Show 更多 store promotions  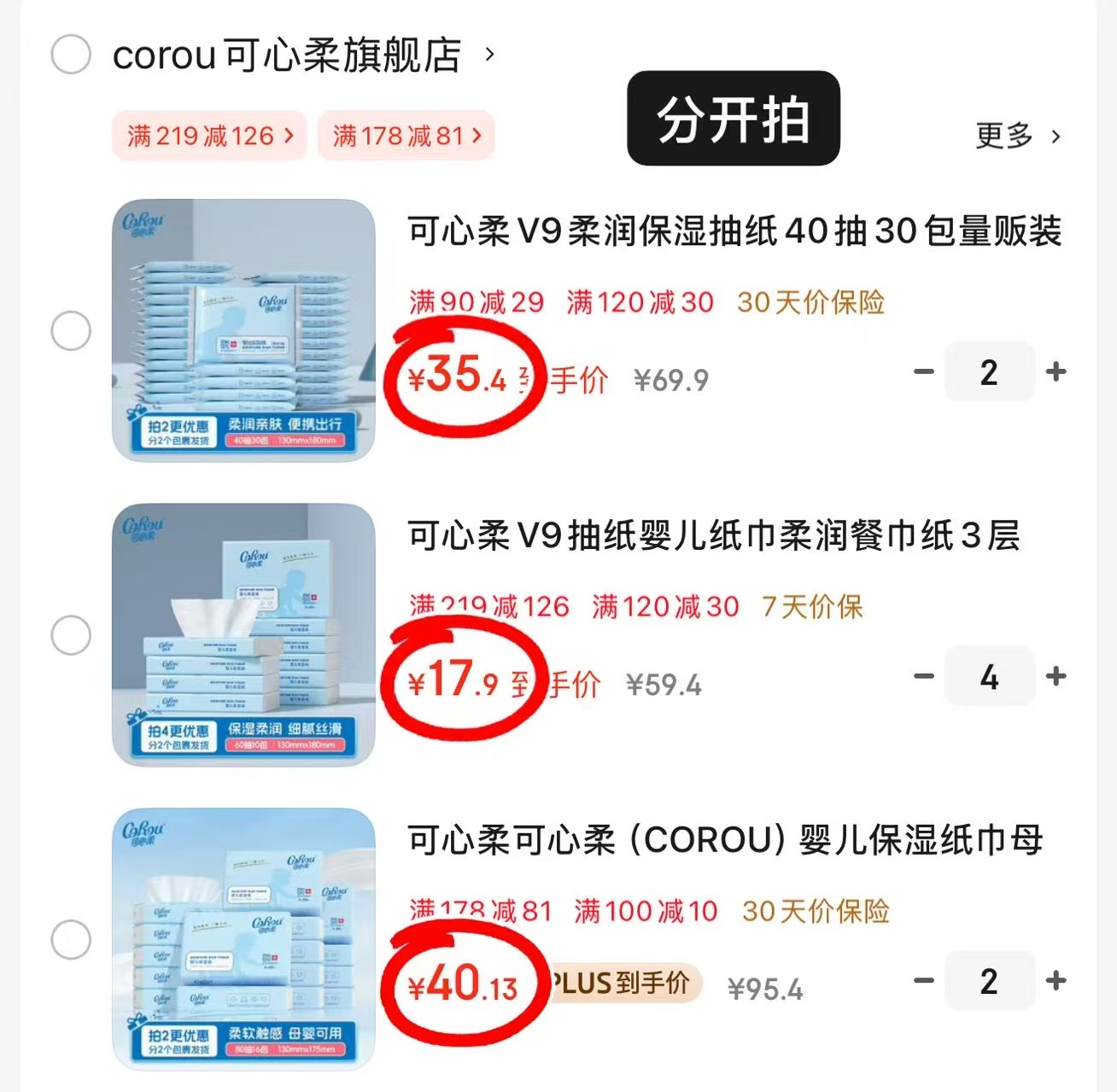pyautogui.click(x=1017, y=136)
